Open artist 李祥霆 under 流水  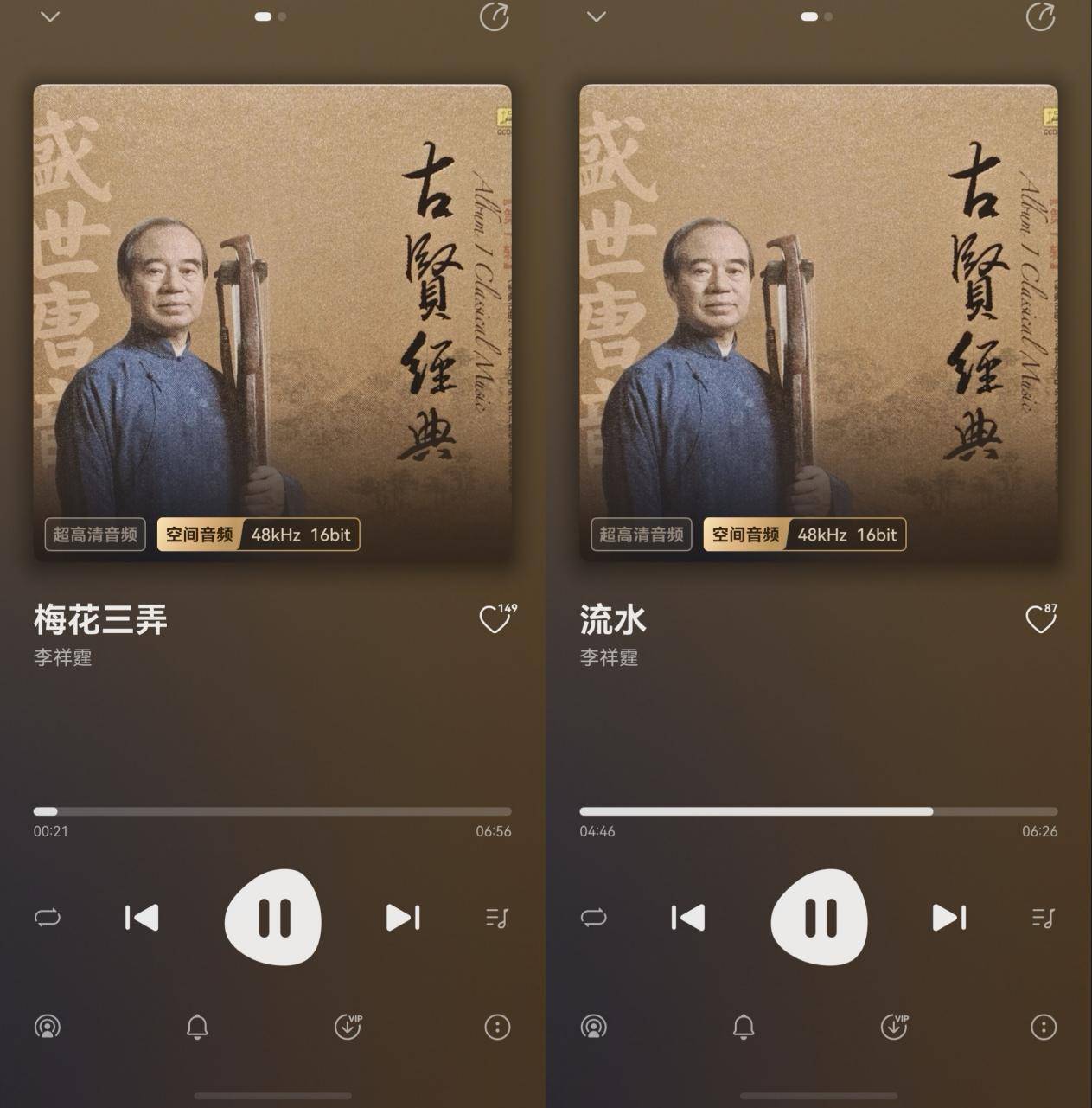(609, 657)
